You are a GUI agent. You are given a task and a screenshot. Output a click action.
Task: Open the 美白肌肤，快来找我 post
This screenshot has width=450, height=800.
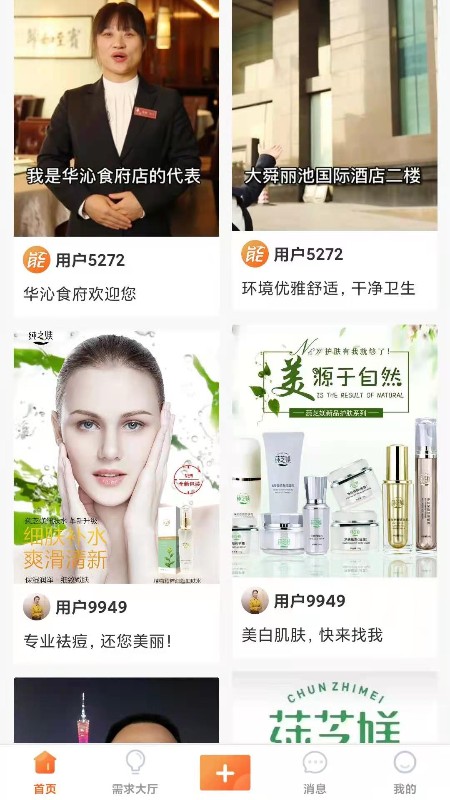(335, 491)
